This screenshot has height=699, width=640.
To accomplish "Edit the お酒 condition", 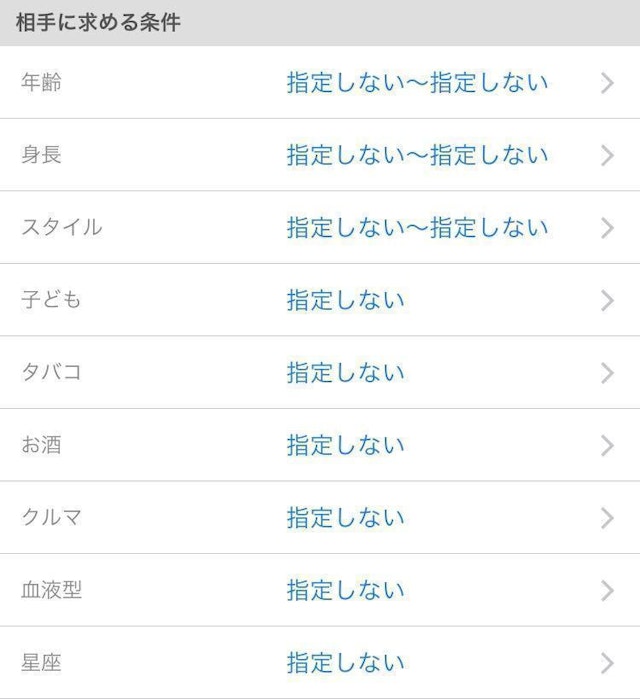I will coord(320,445).
